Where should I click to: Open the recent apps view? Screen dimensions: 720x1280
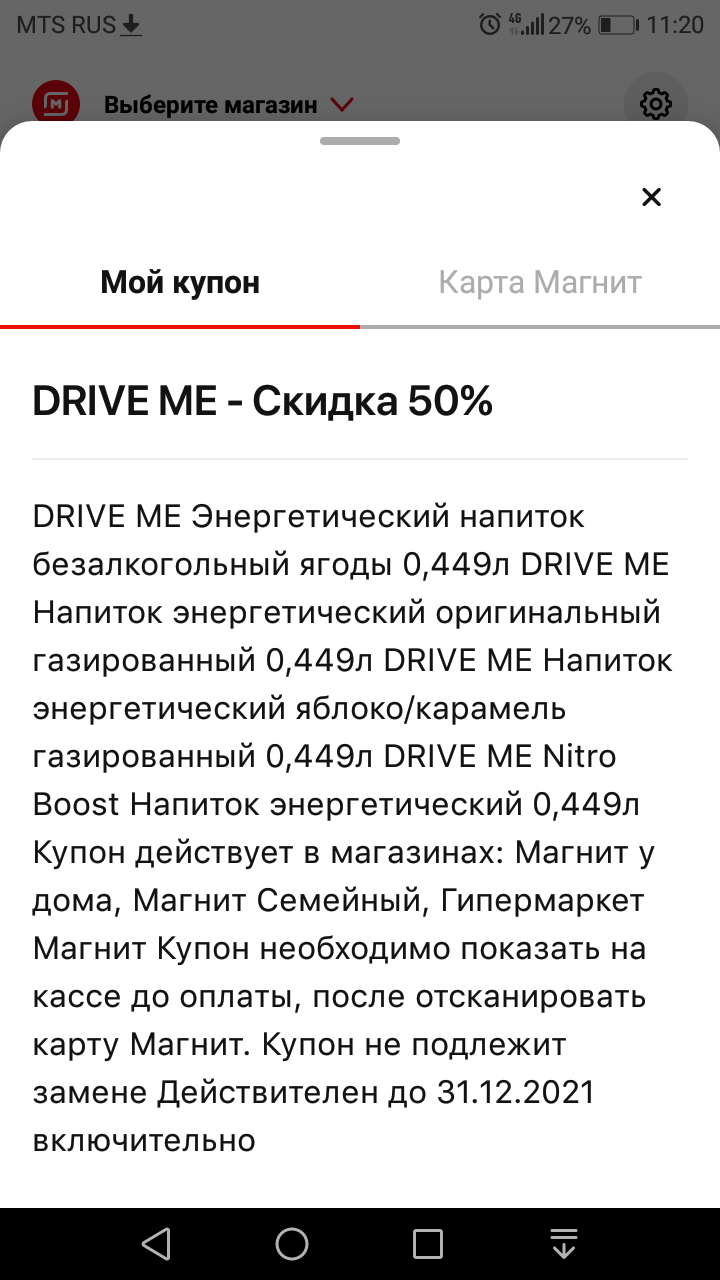(x=428, y=1244)
